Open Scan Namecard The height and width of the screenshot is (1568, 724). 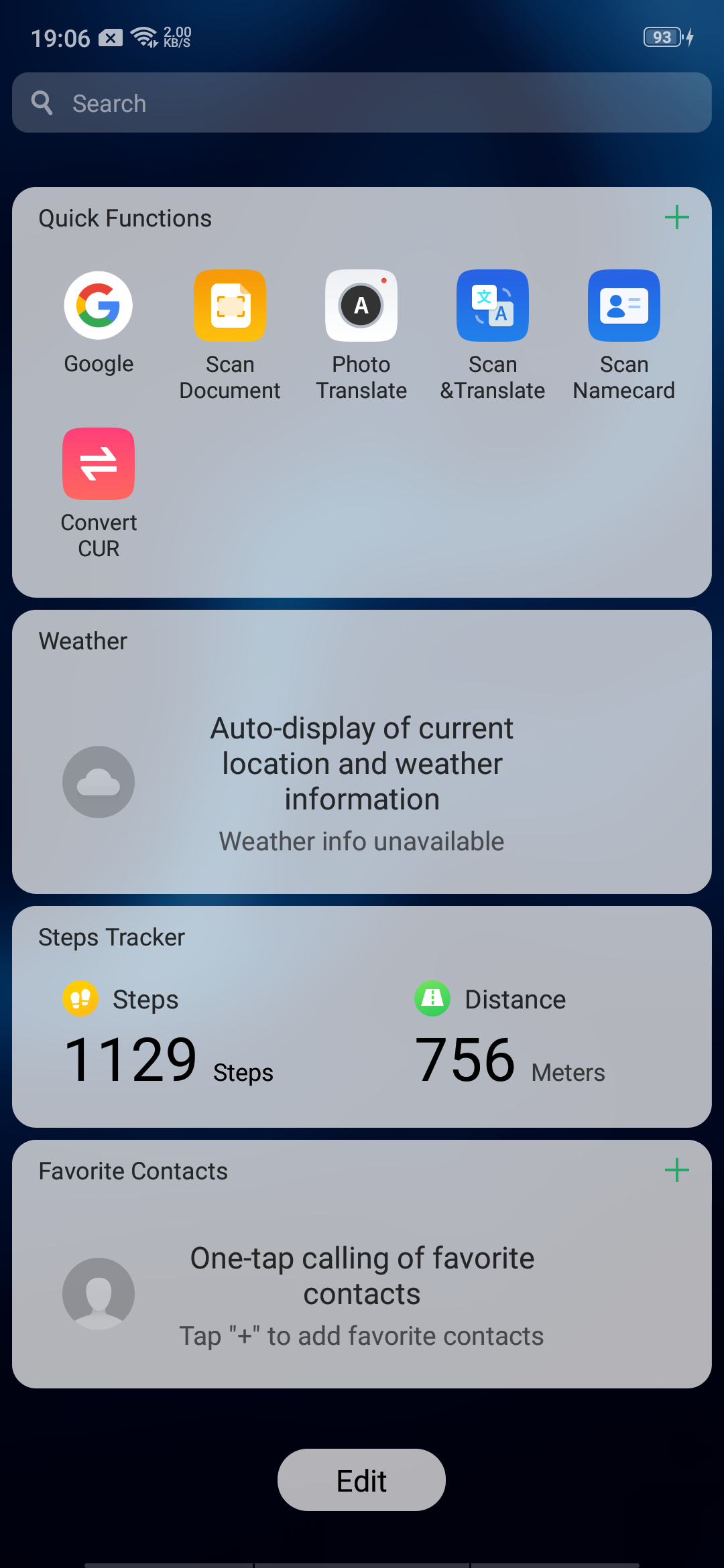(624, 306)
